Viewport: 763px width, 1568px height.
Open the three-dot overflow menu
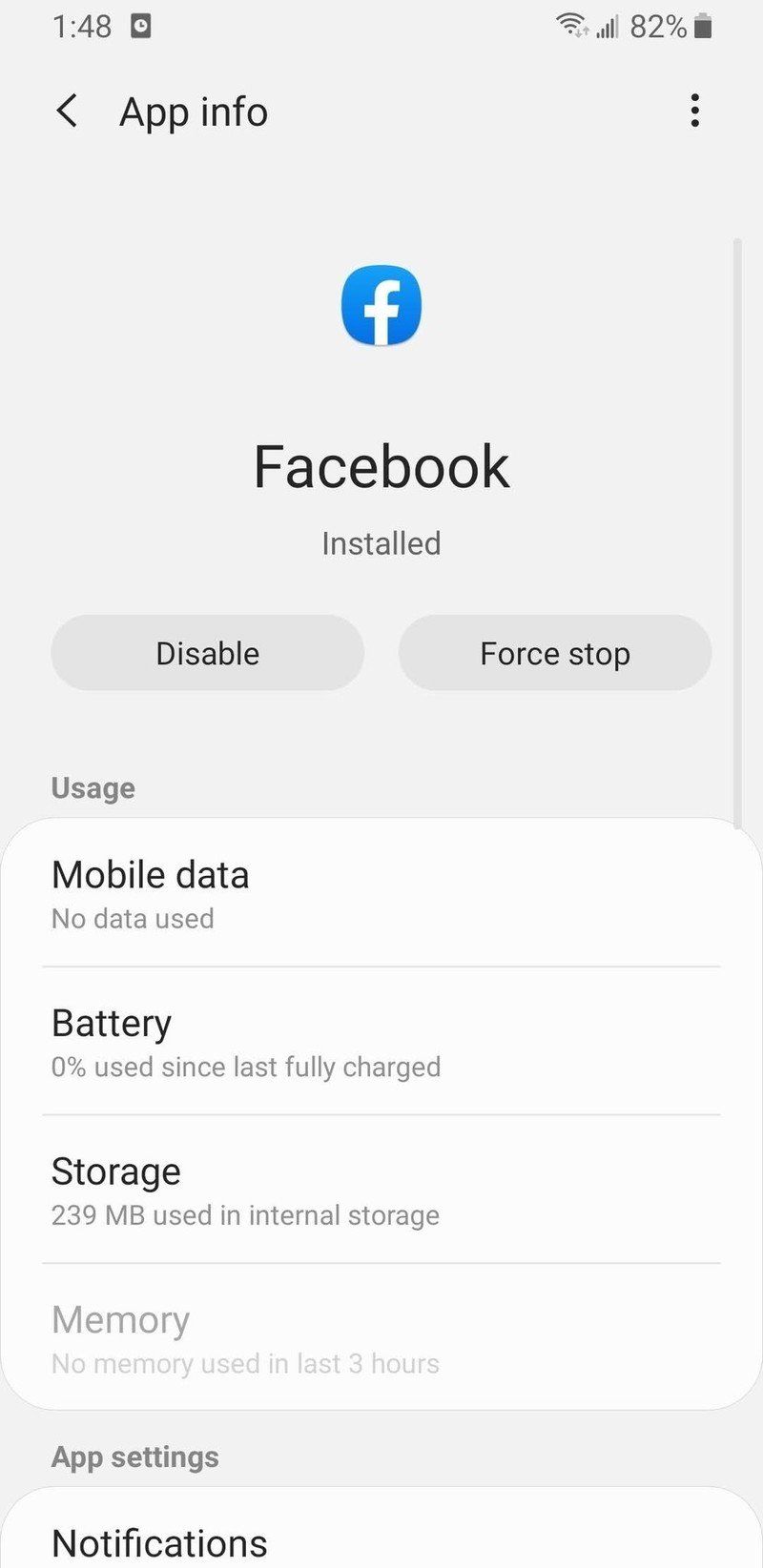694,111
